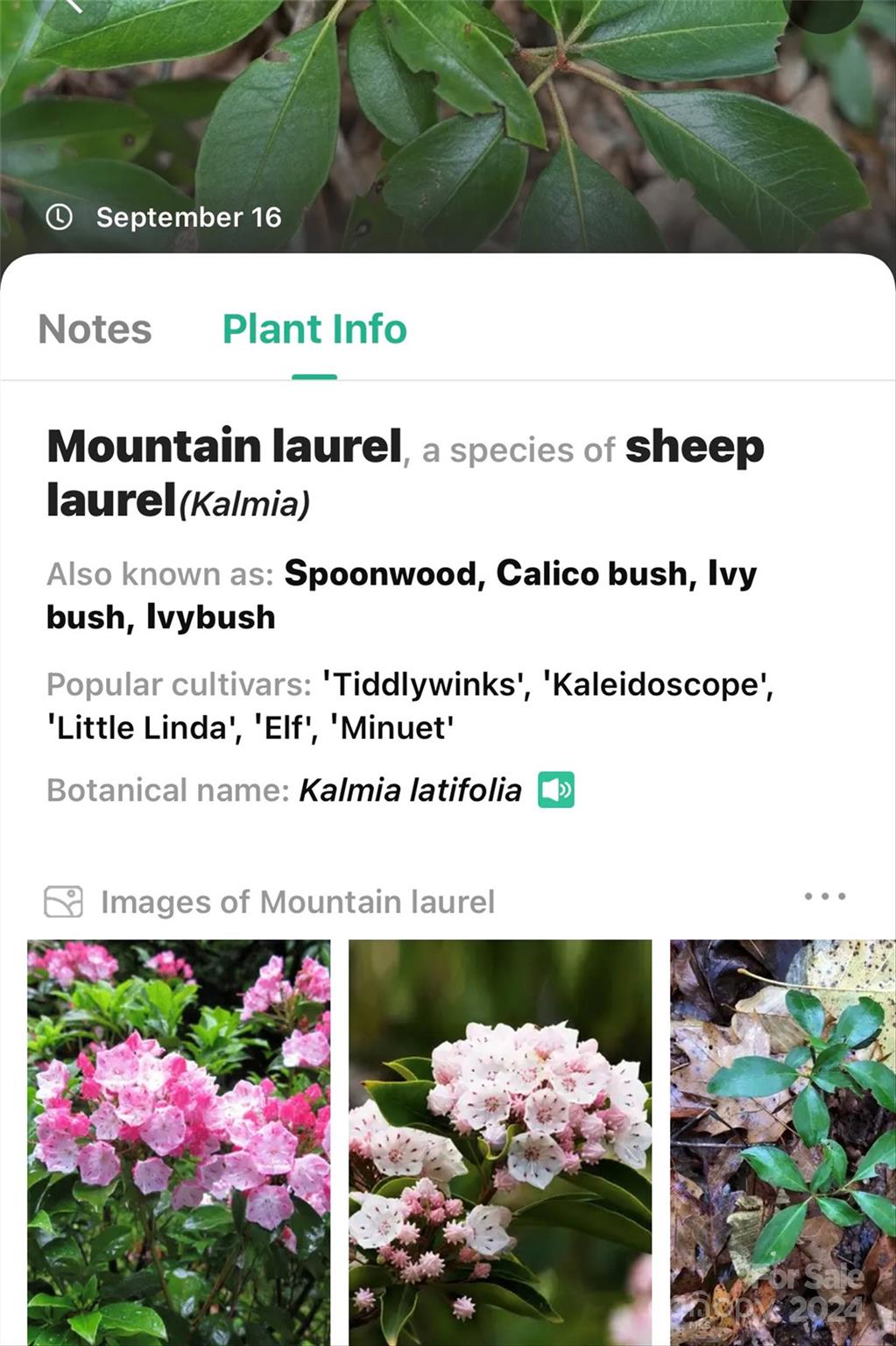View the white blossom cluster image
This screenshot has width=896, height=1346.
[500, 1139]
